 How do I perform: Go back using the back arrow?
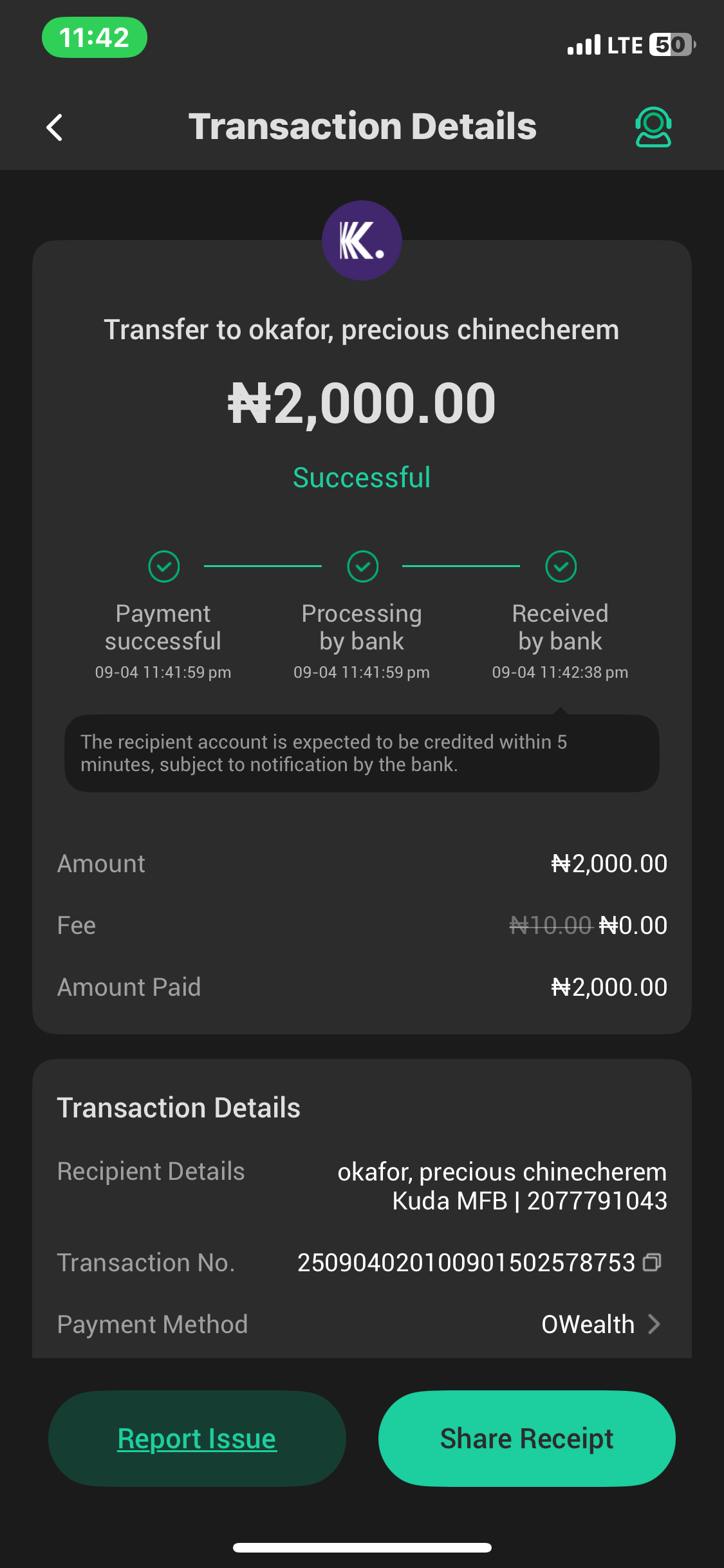point(55,127)
